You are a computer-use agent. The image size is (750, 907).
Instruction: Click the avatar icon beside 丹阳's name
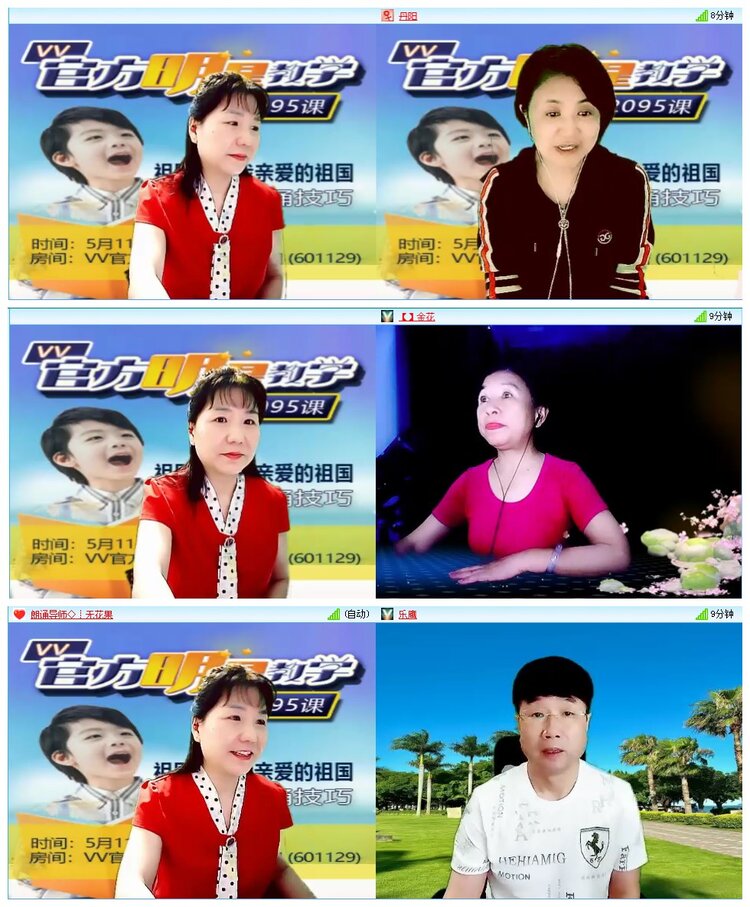pyautogui.click(x=386, y=9)
